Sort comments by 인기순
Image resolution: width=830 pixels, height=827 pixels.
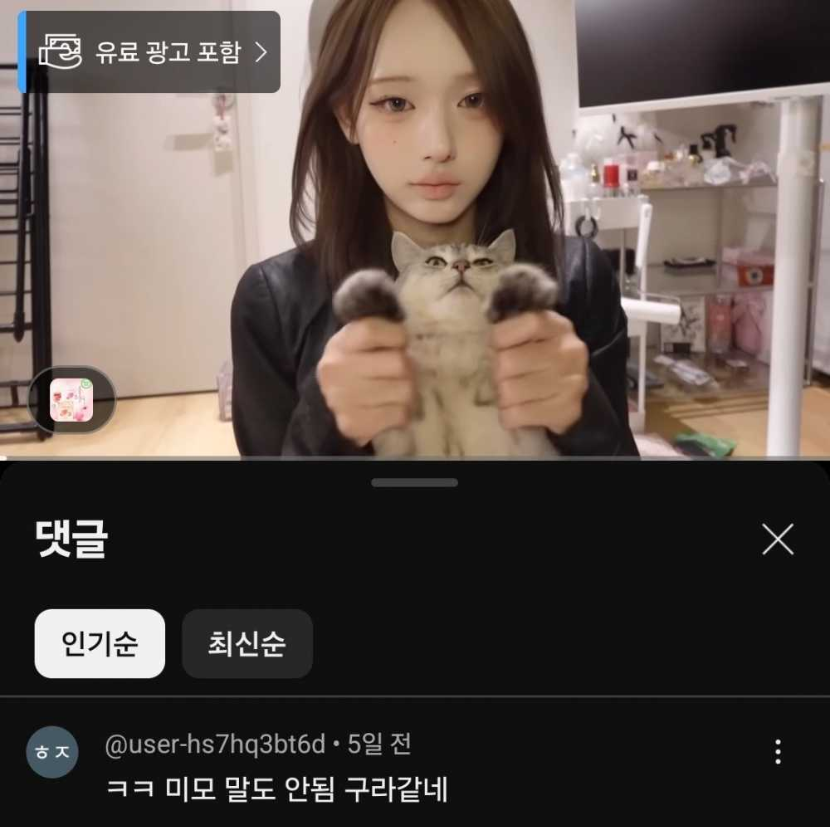pos(99,643)
